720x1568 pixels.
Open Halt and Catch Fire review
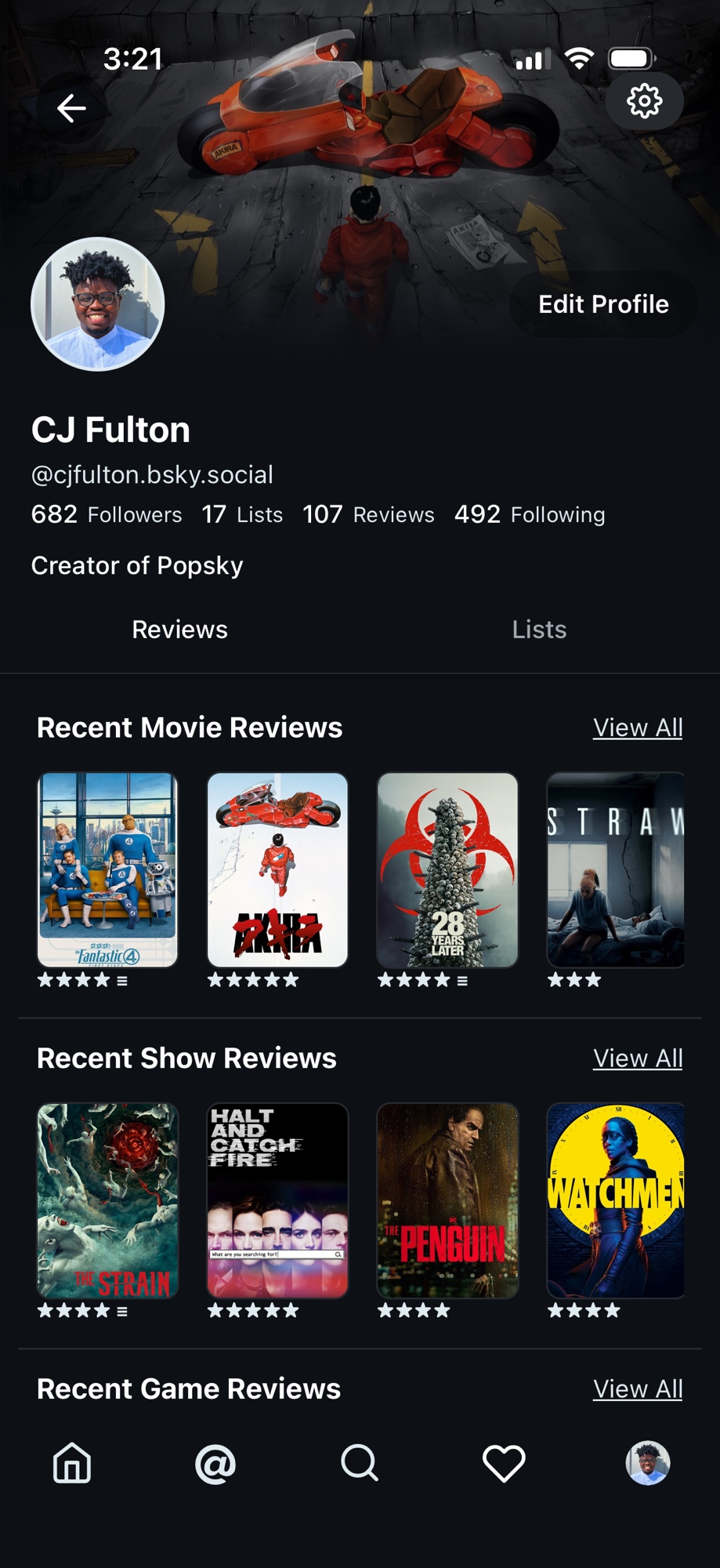click(x=277, y=1200)
